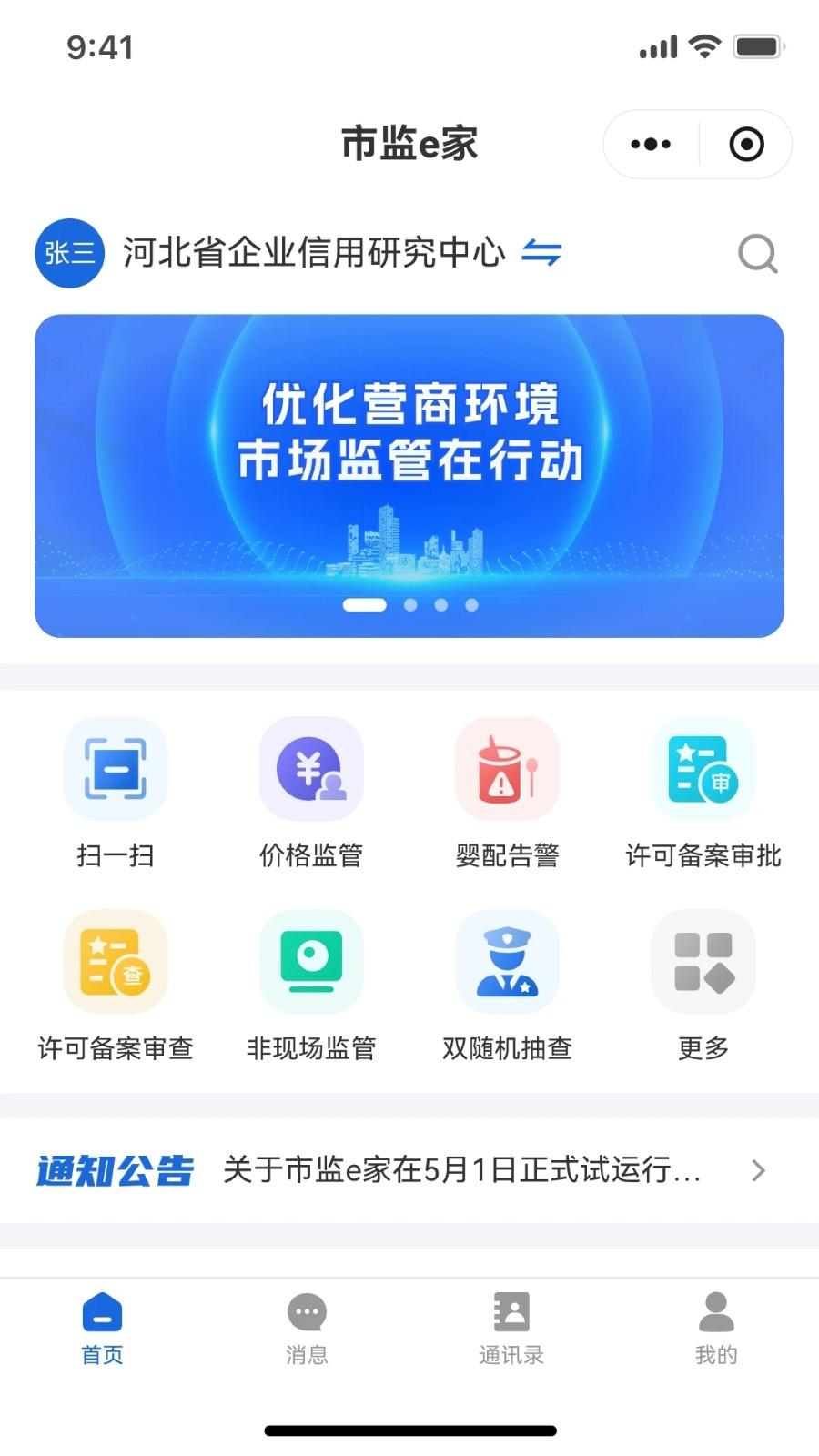The width and height of the screenshot is (819, 1456).
Task: Switch to the 消息 messages tab
Action: (x=307, y=1329)
